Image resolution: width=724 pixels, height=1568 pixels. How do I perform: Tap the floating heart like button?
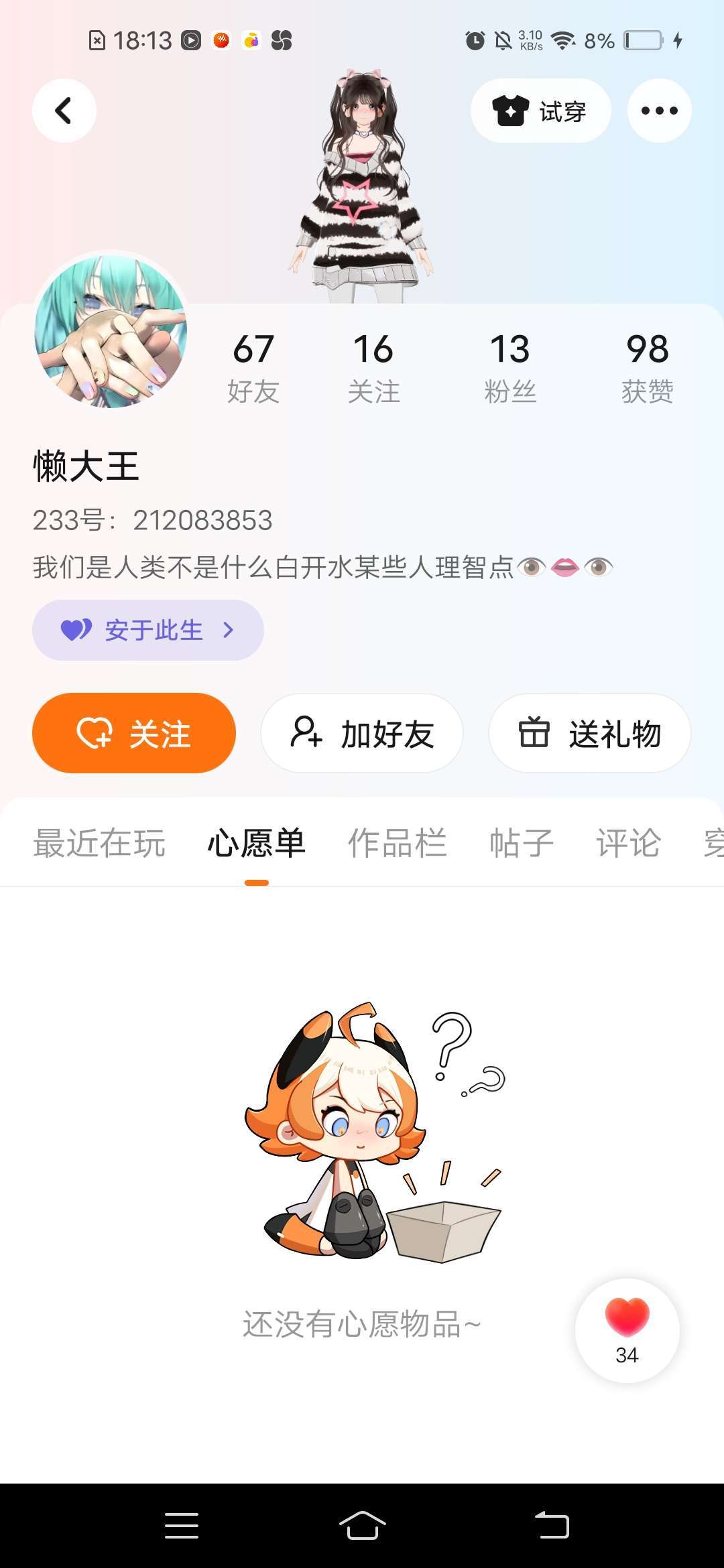click(x=627, y=1330)
